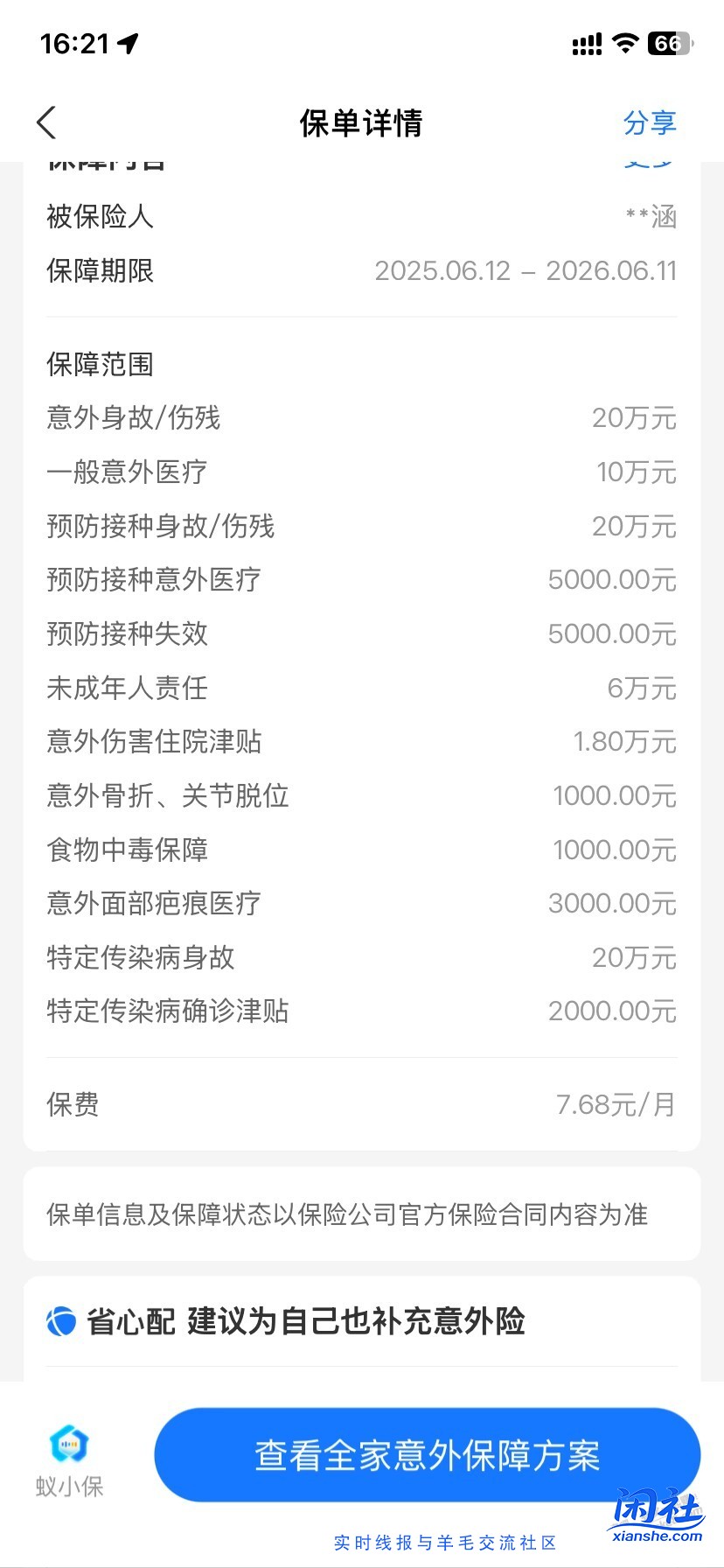Screen dimensions: 724x1568
Task: Tap the cellular signal bars icon
Action: 584,42
